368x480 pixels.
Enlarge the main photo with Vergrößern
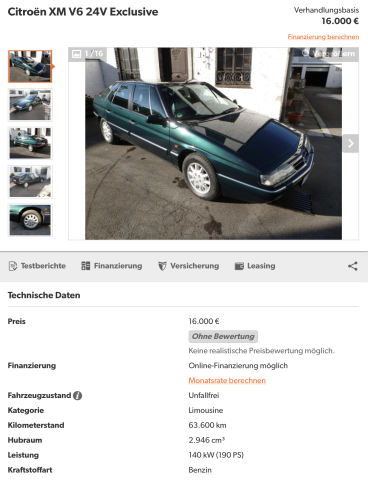click(328, 53)
